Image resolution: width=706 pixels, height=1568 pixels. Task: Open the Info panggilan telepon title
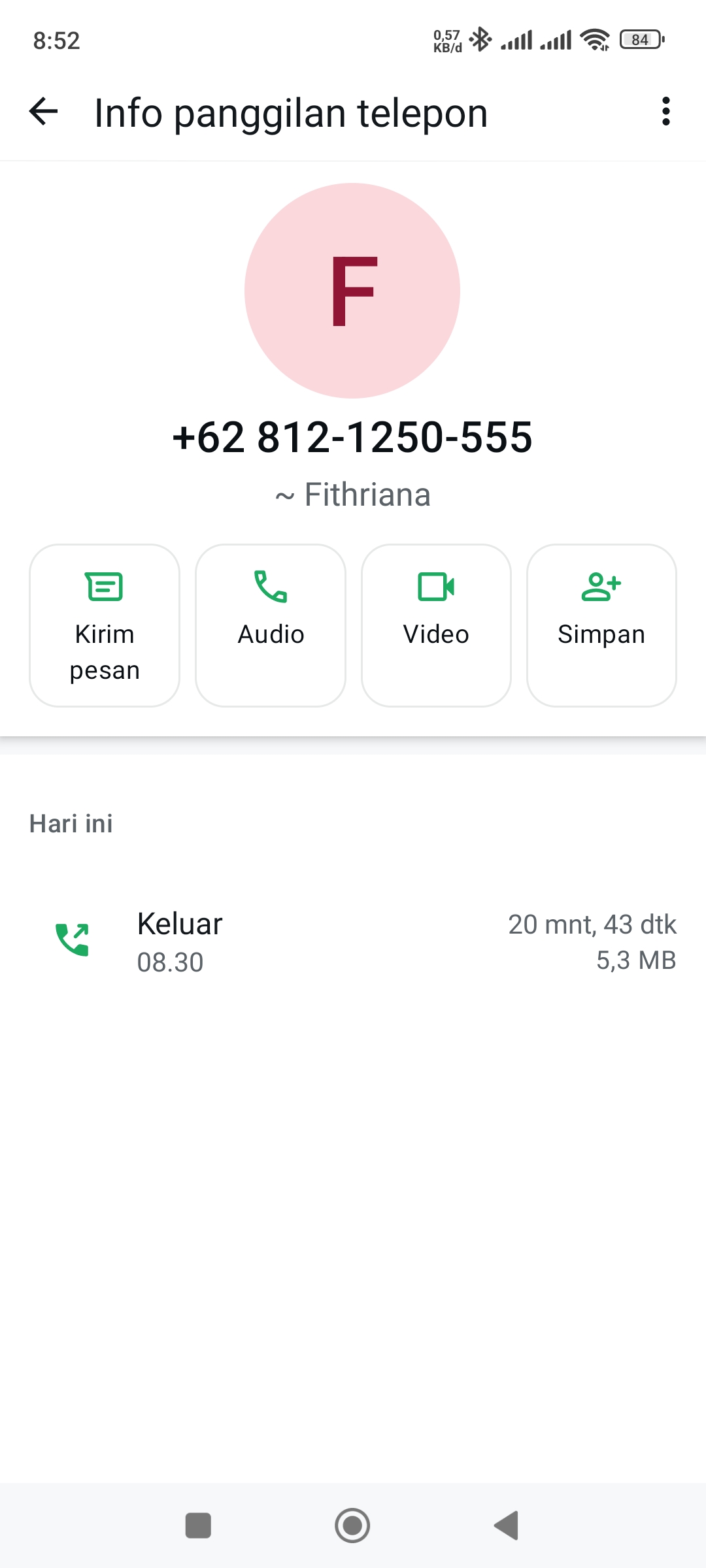[x=290, y=112]
